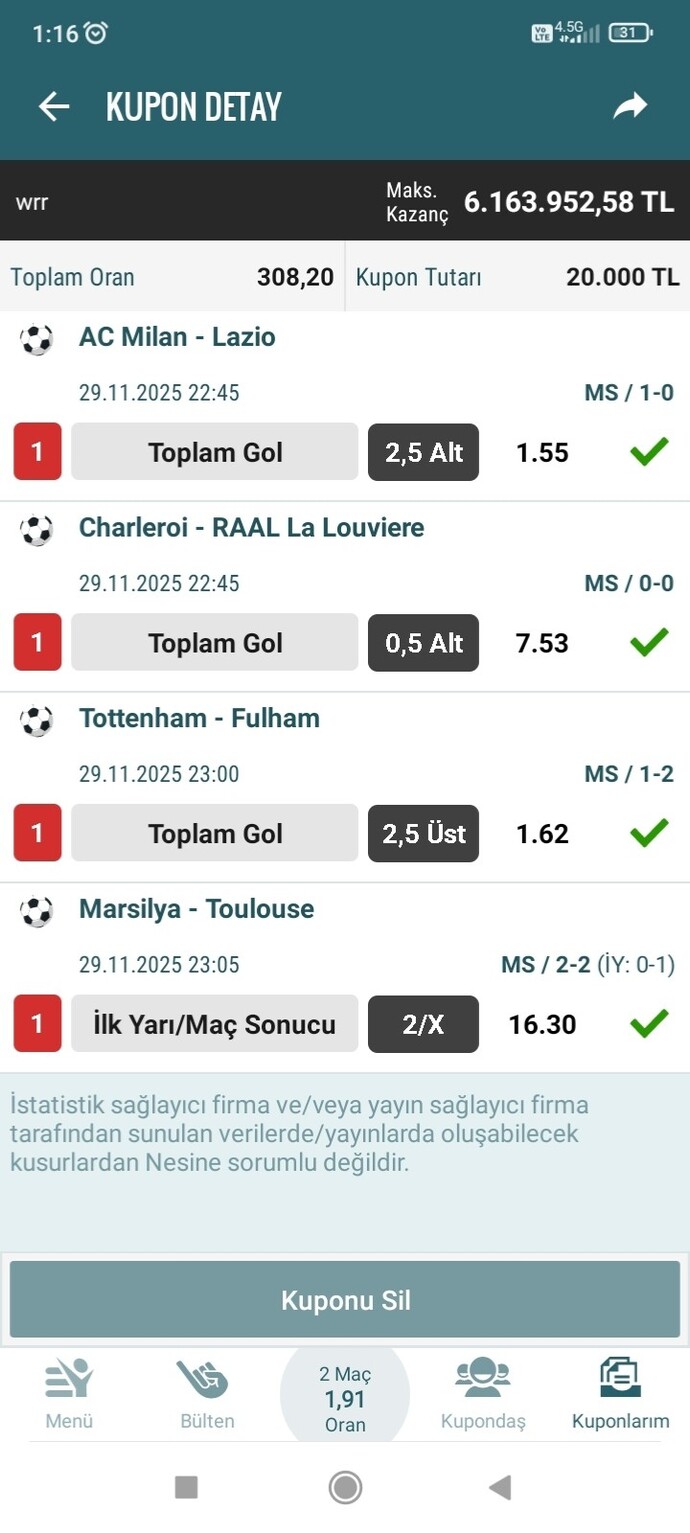690x1533 pixels.
Task: Share this coupon
Action: [630, 106]
